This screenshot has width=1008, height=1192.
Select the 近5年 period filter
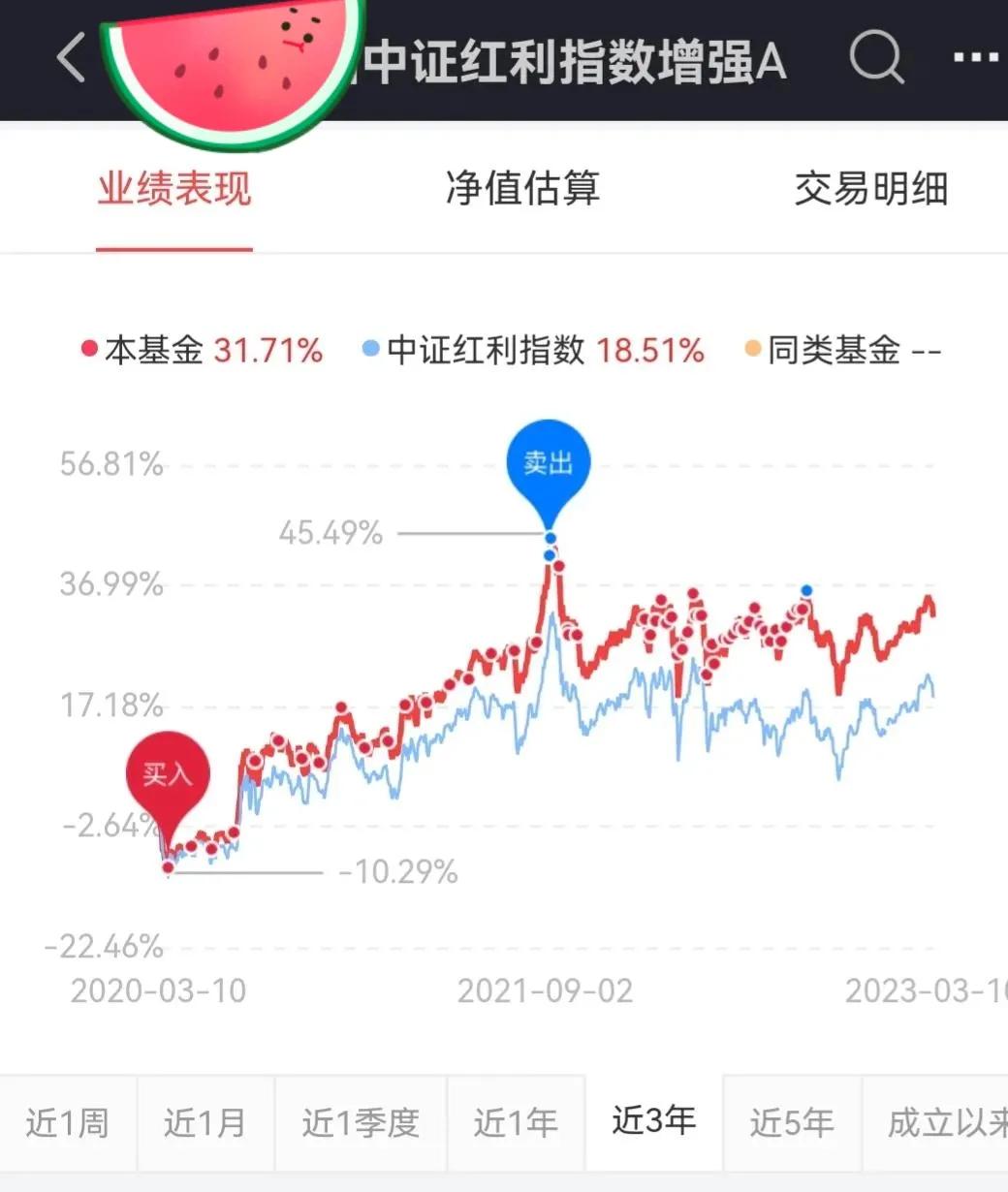pos(792,1121)
